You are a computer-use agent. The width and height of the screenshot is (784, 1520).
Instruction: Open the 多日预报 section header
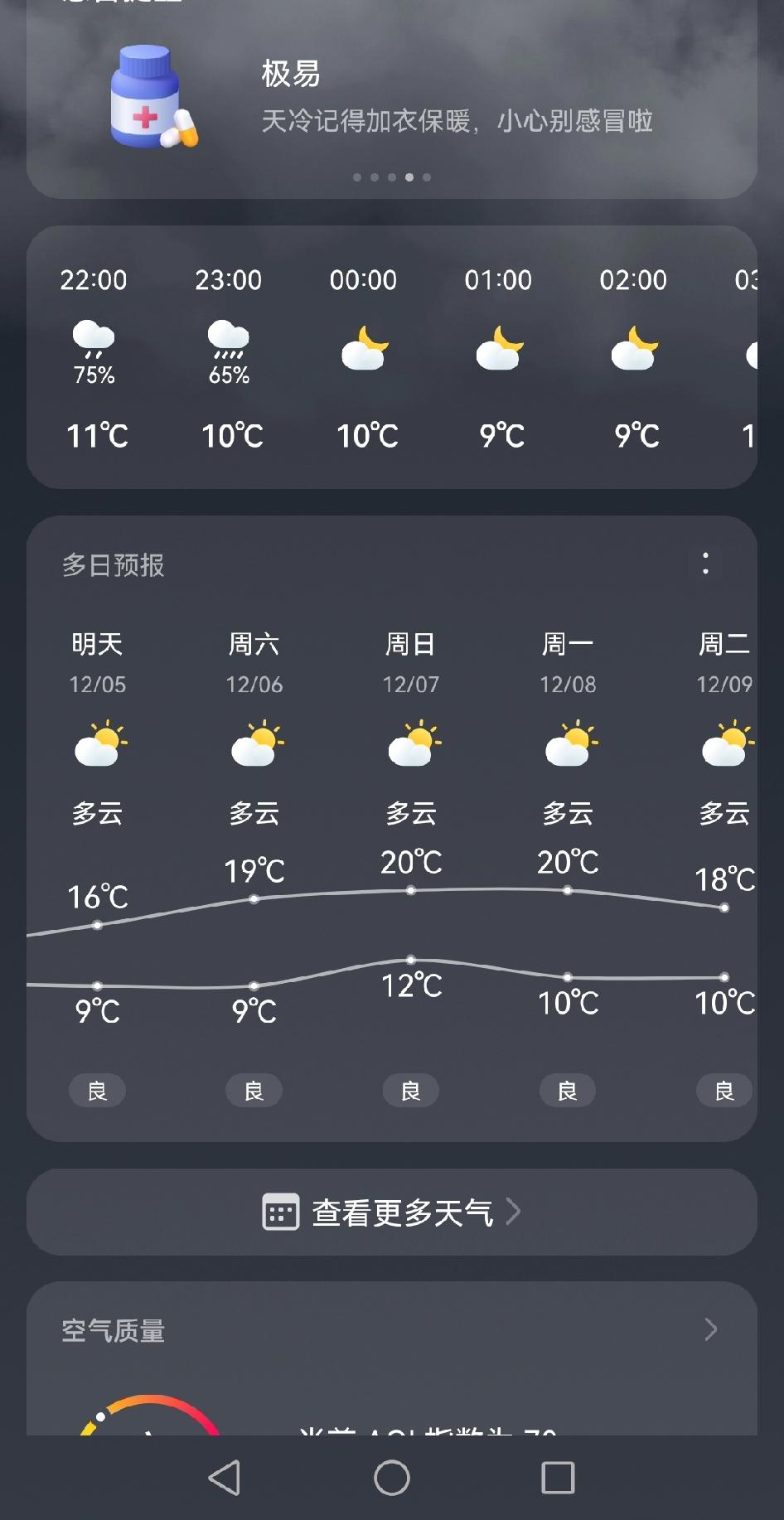[113, 566]
